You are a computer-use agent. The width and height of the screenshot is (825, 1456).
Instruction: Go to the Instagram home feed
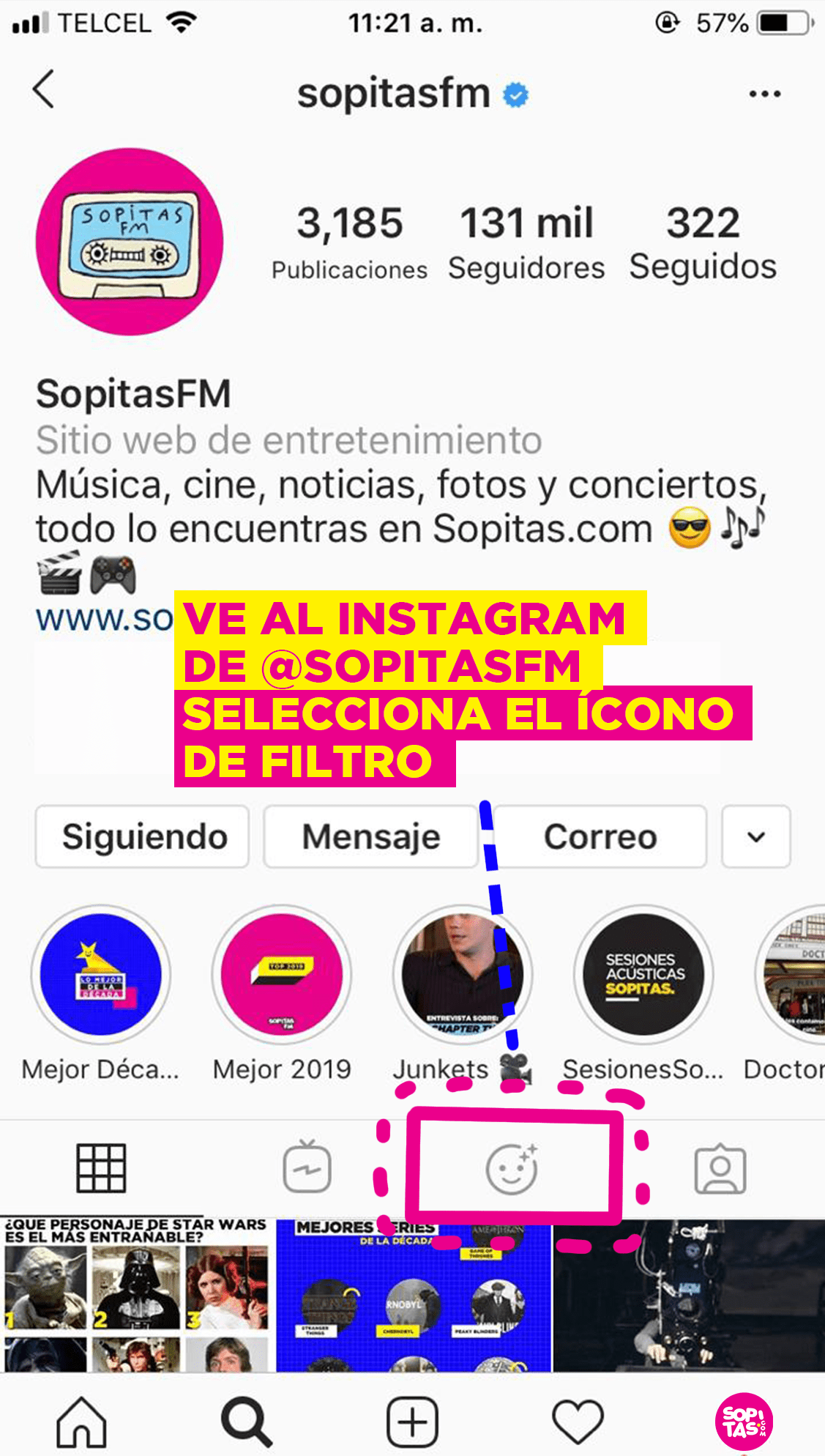coord(81,1422)
